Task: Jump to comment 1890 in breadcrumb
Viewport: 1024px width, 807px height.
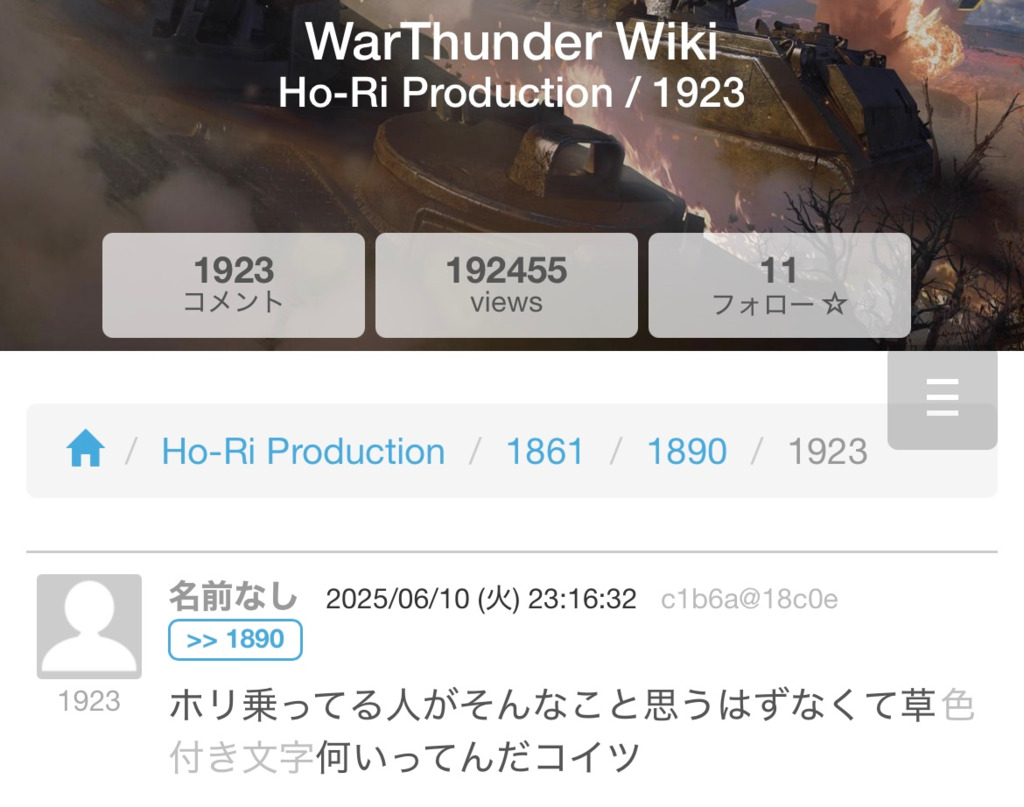Action: [686, 451]
